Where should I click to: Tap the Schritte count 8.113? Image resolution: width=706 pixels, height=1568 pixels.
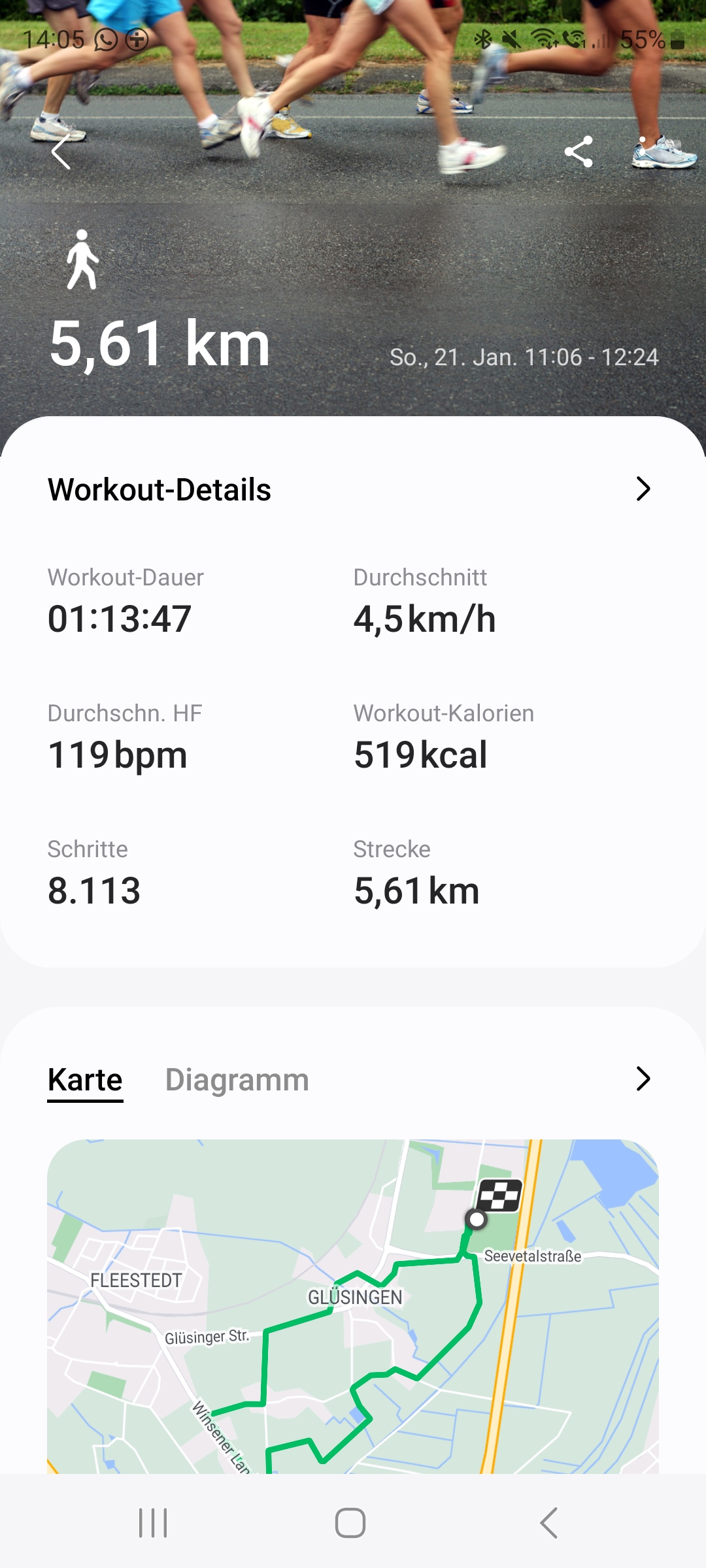point(94,890)
